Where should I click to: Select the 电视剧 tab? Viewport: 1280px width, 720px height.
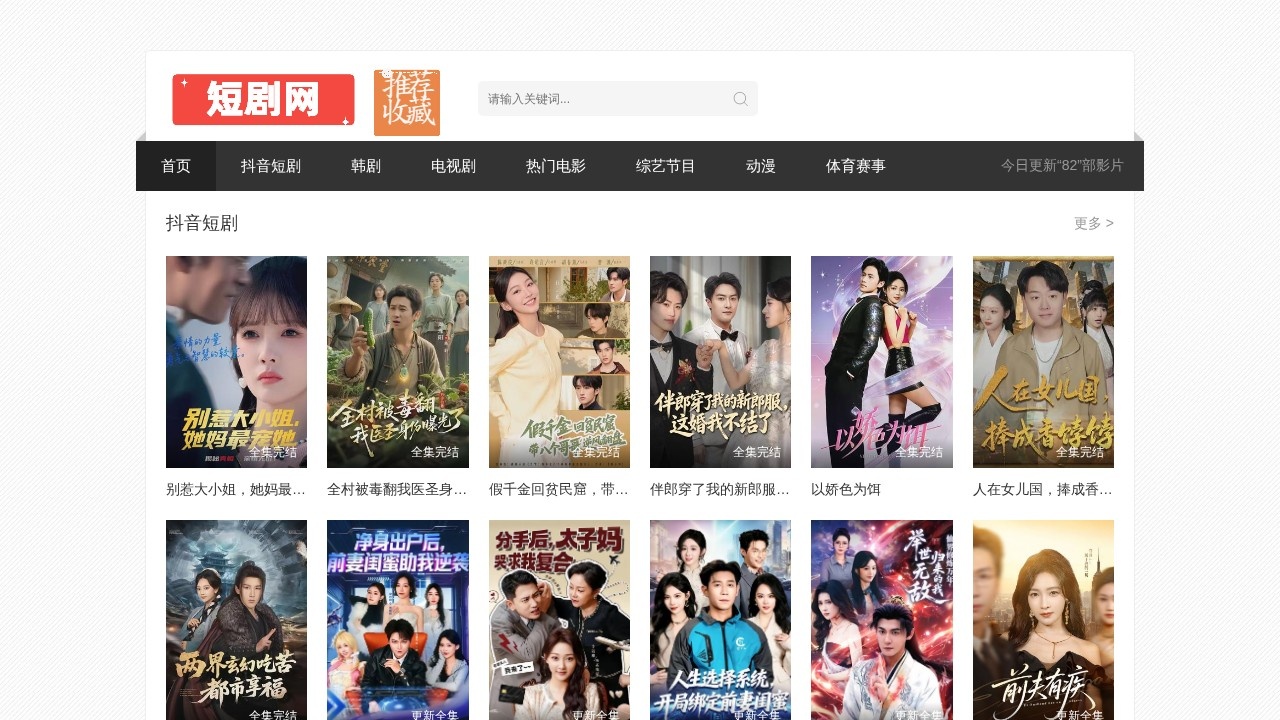coord(453,166)
